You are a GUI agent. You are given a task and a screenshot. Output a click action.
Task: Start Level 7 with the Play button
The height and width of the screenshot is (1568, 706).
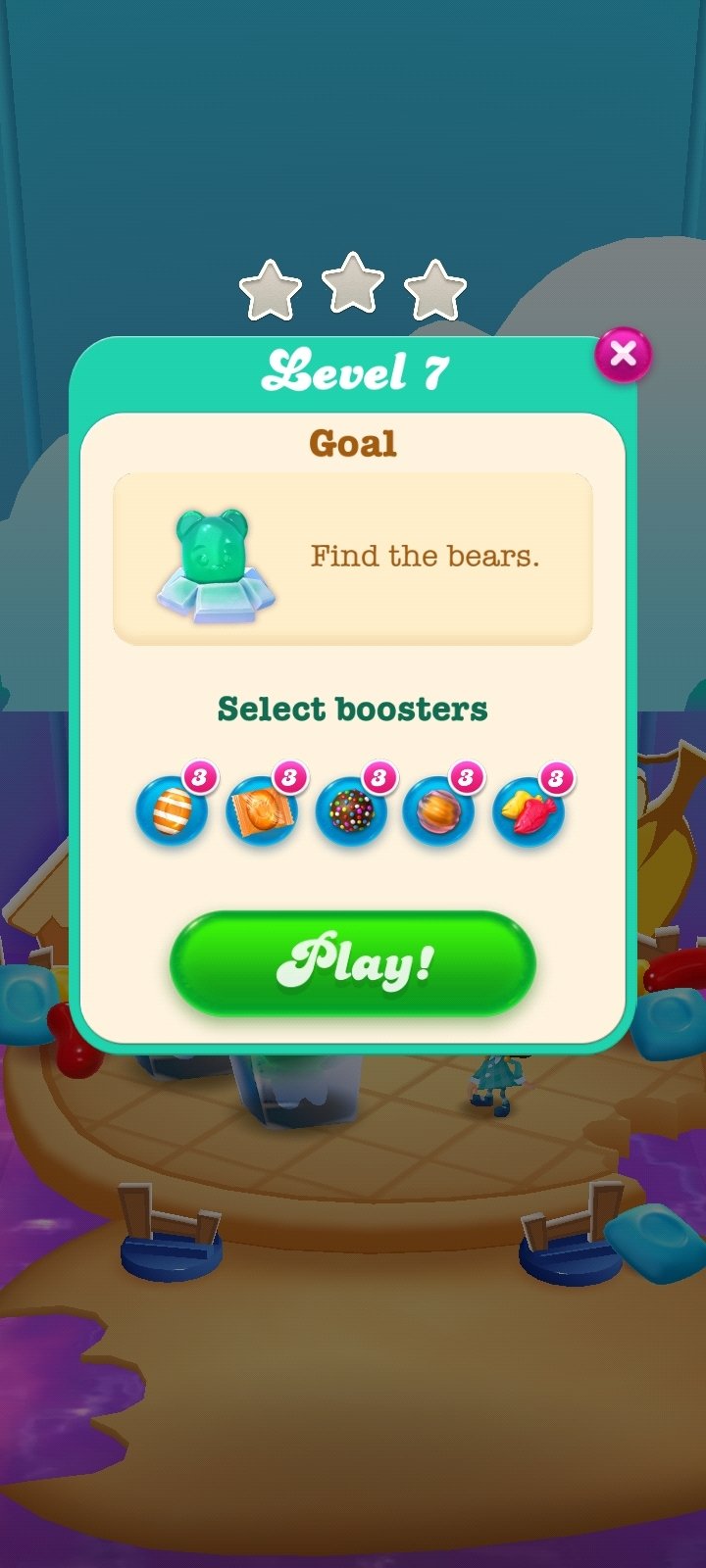[x=353, y=963]
